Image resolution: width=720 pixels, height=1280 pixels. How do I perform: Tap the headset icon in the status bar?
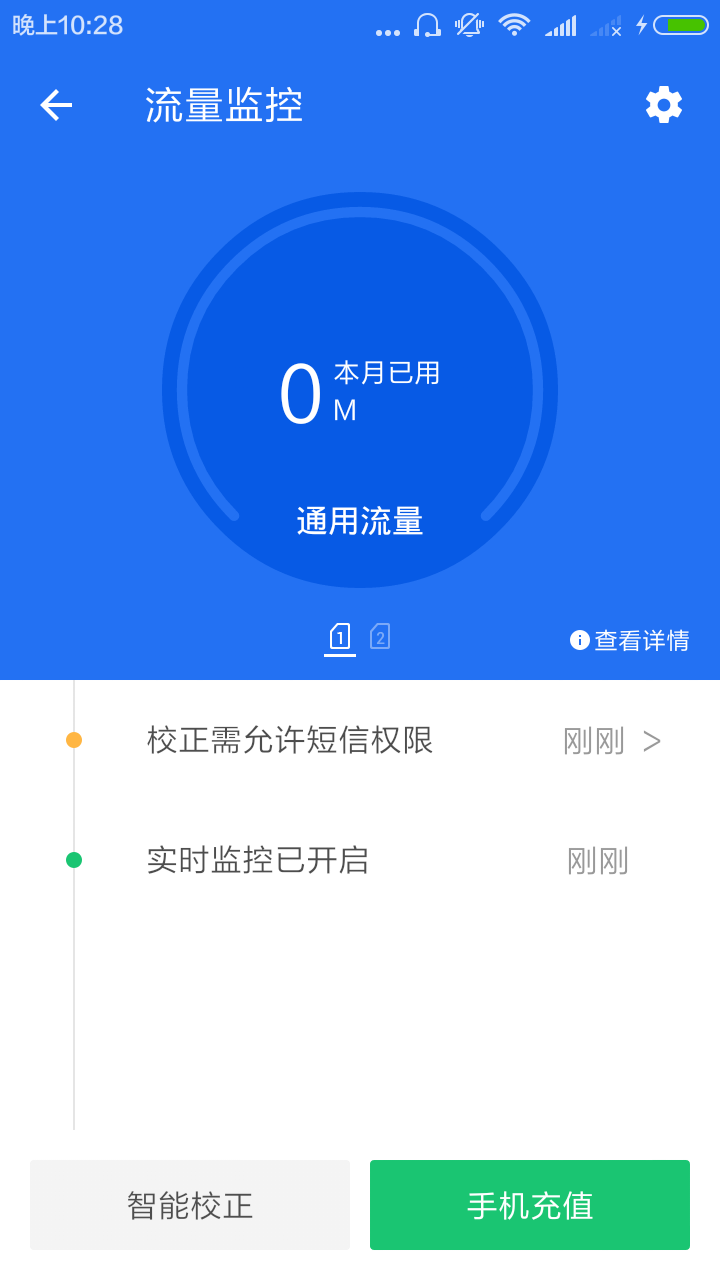pos(424,26)
